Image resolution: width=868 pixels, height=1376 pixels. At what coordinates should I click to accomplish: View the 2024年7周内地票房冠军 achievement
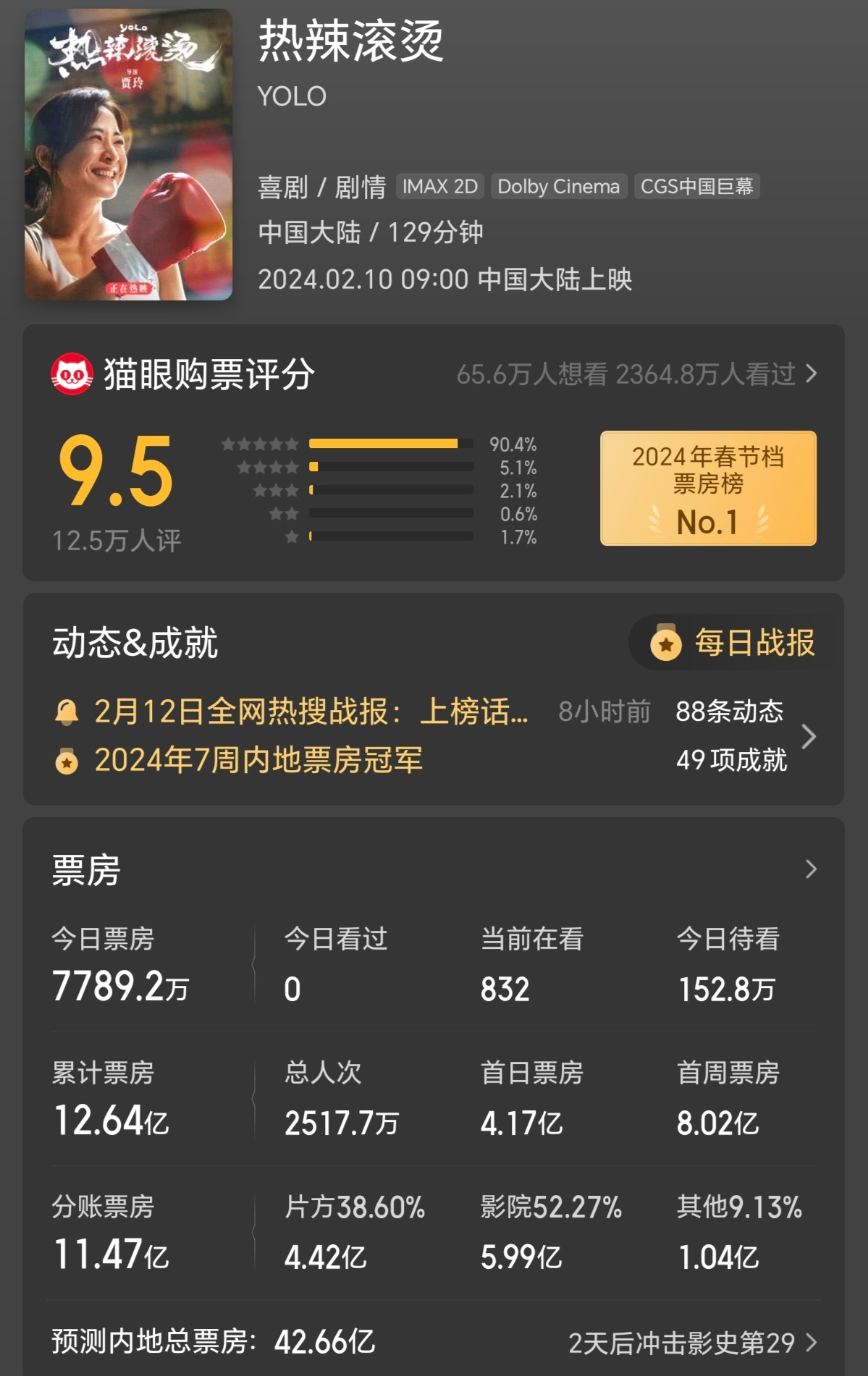[x=258, y=761]
